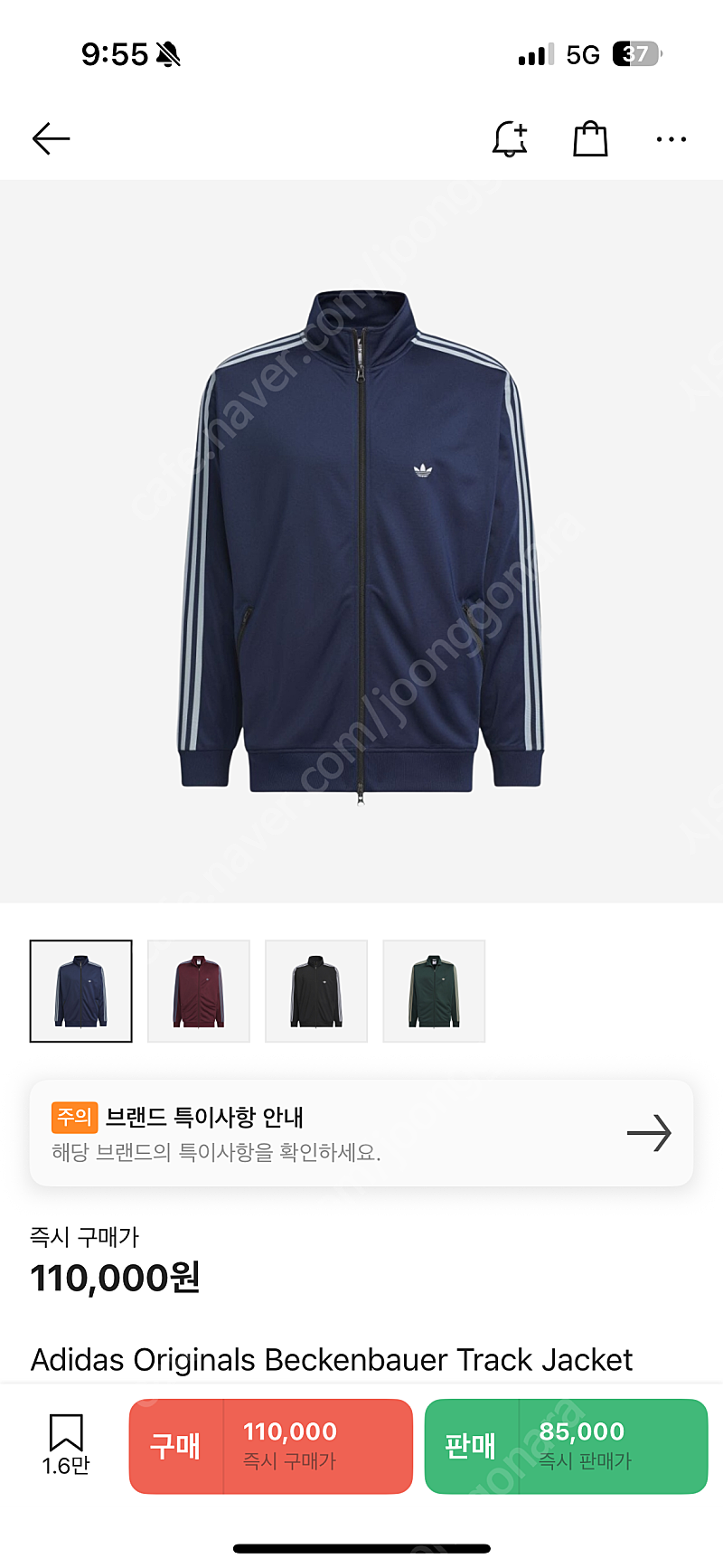Screen dimensions: 723x1568
Task: Go back with the arrow icon
Action: pyautogui.click(x=52, y=138)
